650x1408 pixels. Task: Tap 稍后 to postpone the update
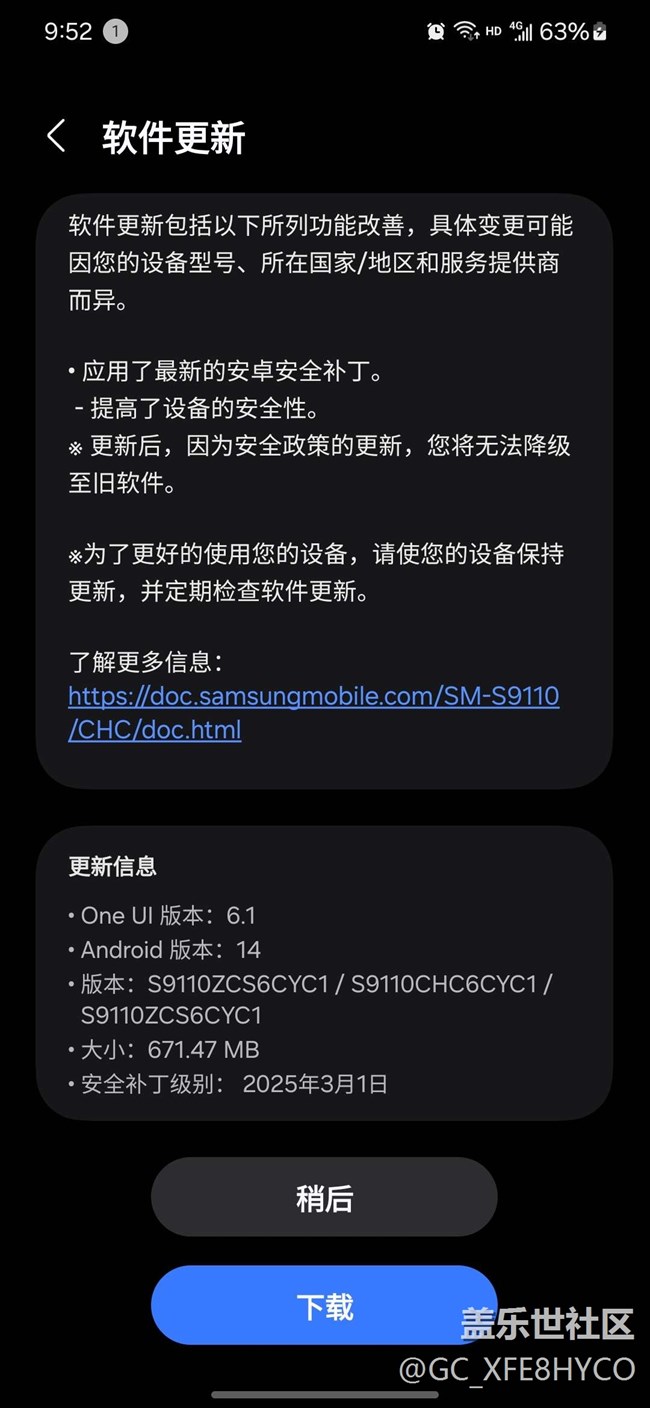(324, 1197)
